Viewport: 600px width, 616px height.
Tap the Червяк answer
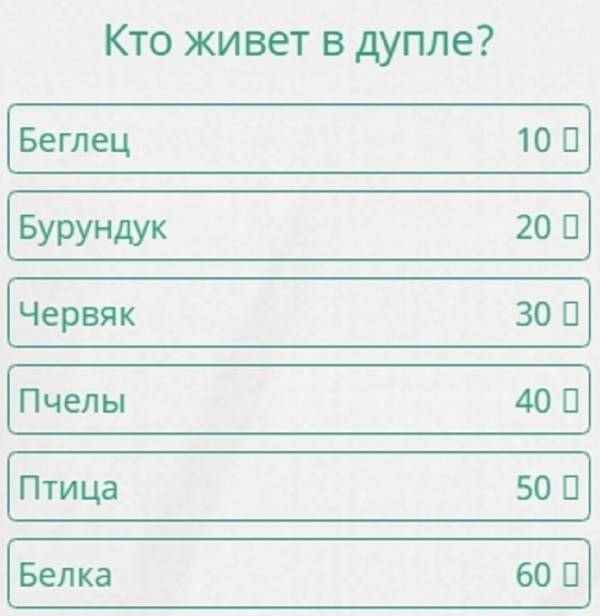[299, 314]
